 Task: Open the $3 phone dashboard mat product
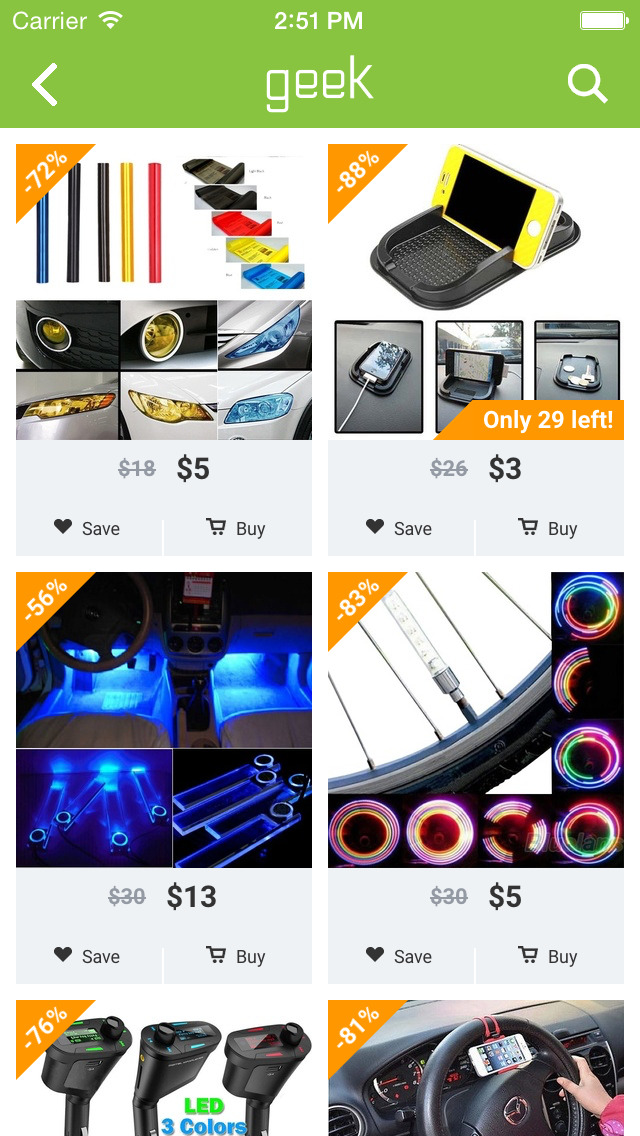(x=476, y=292)
